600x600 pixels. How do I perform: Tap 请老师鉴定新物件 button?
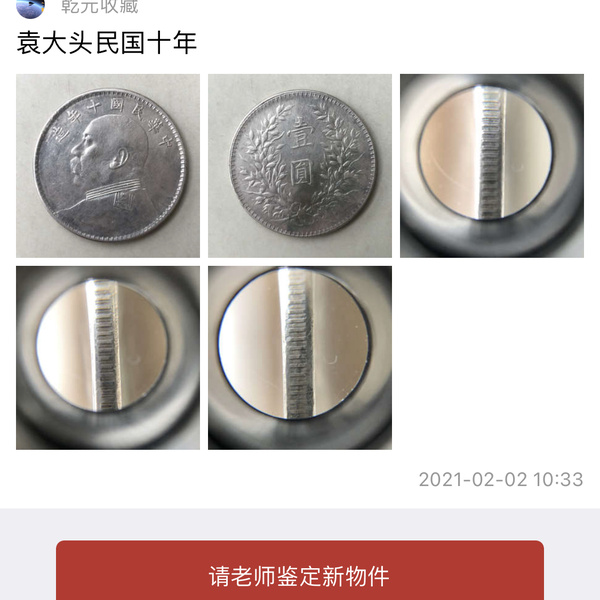pos(300,575)
